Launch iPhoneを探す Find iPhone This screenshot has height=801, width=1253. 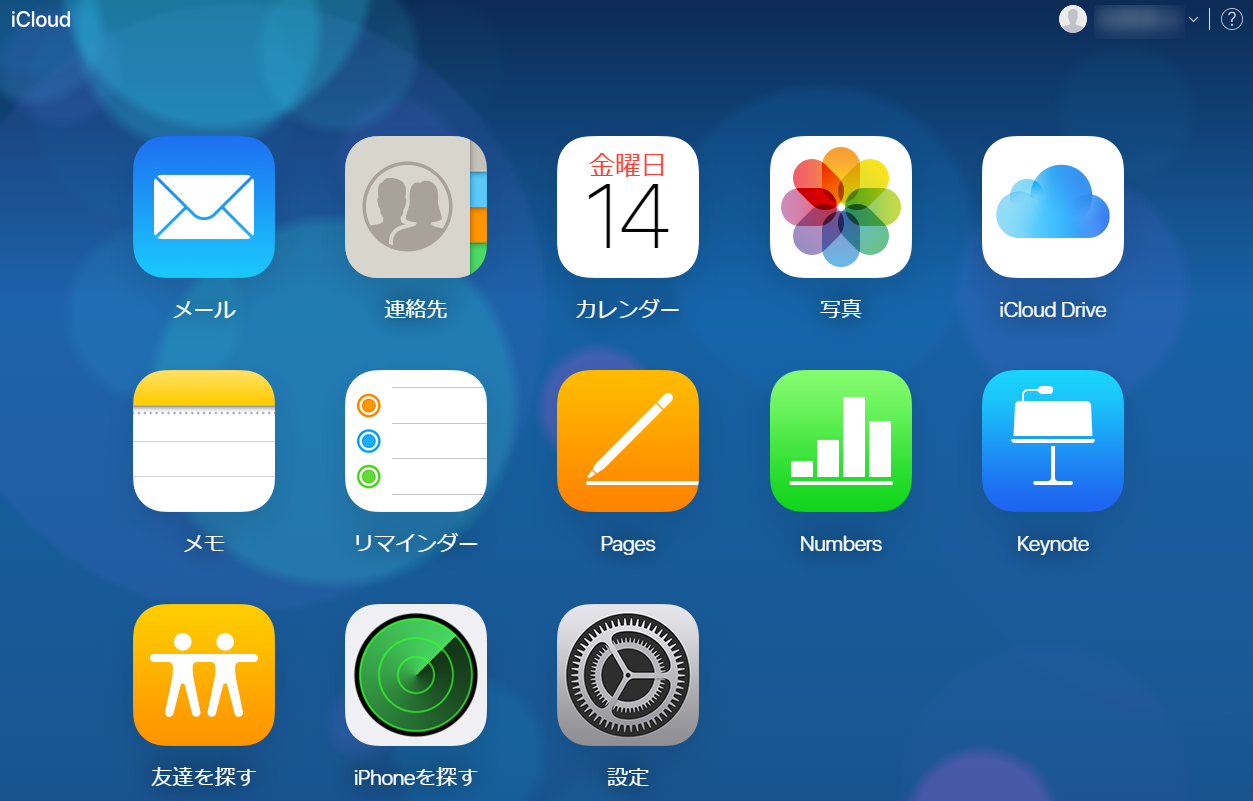pos(416,675)
